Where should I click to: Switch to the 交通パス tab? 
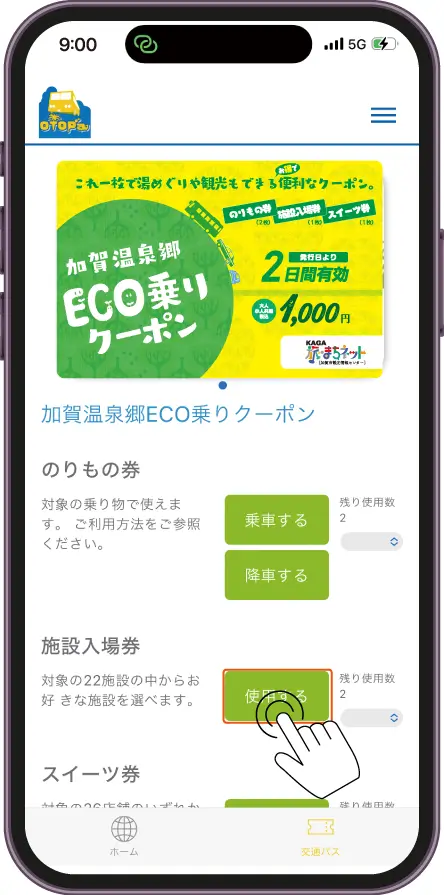coord(320,836)
